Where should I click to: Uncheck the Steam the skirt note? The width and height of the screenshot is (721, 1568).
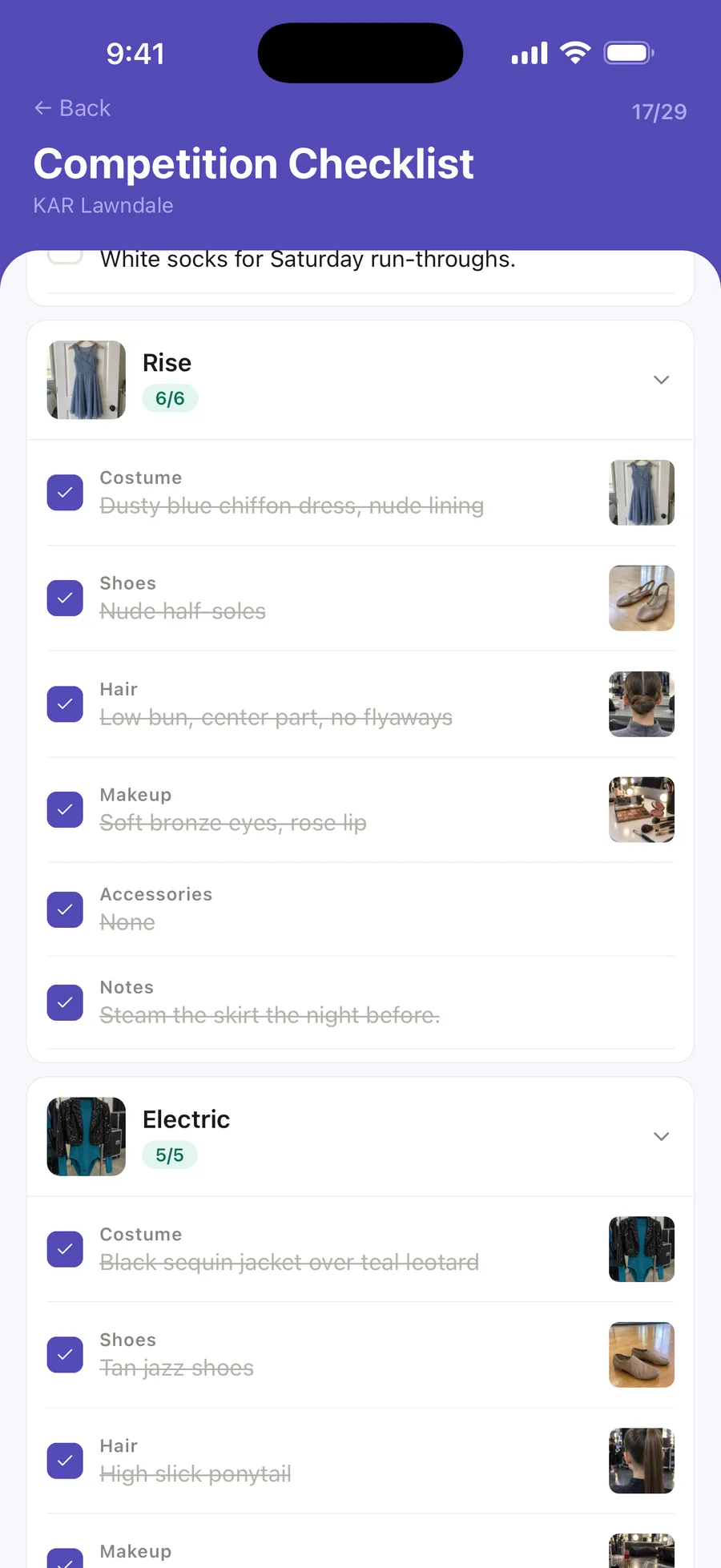pos(65,1002)
